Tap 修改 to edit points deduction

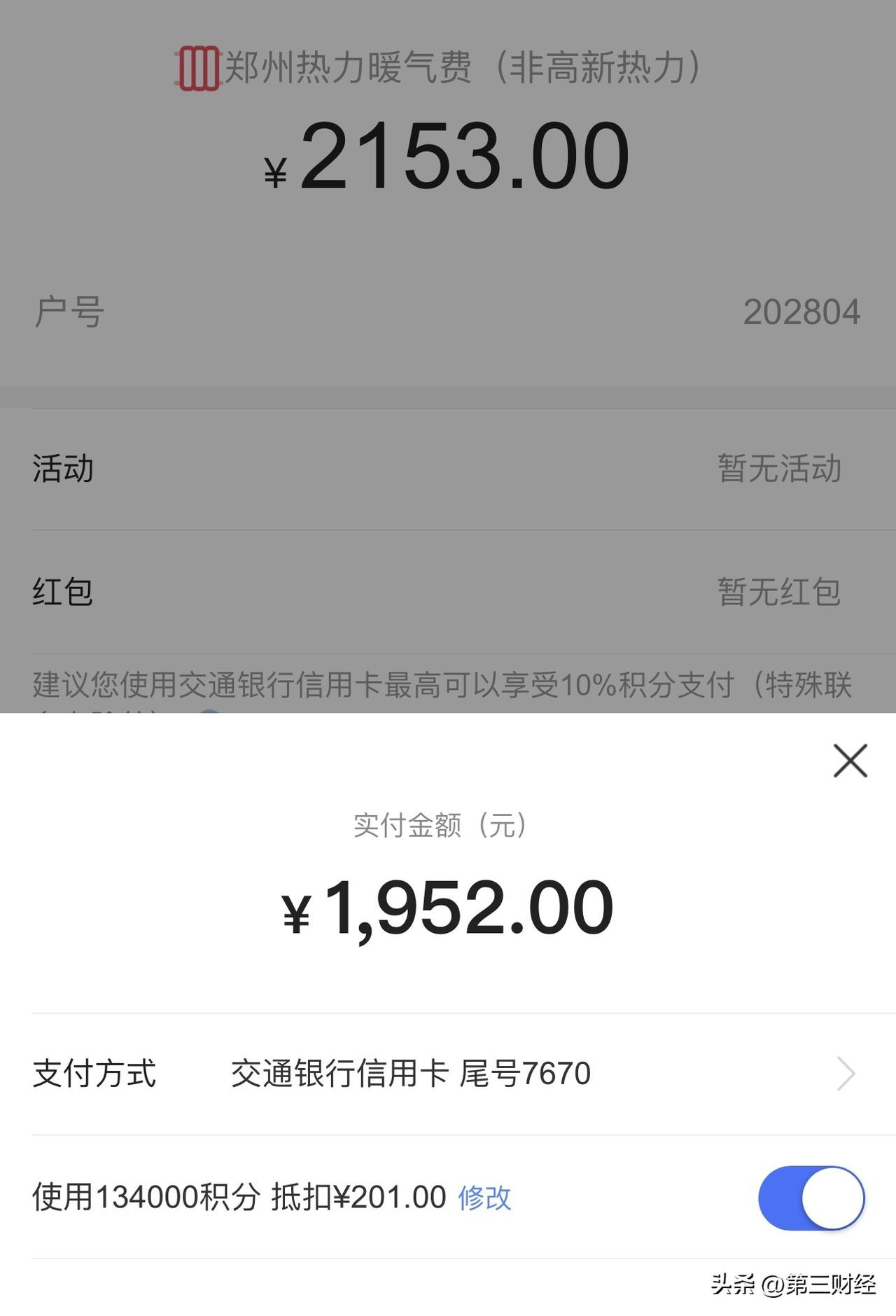click(484, 1198)
